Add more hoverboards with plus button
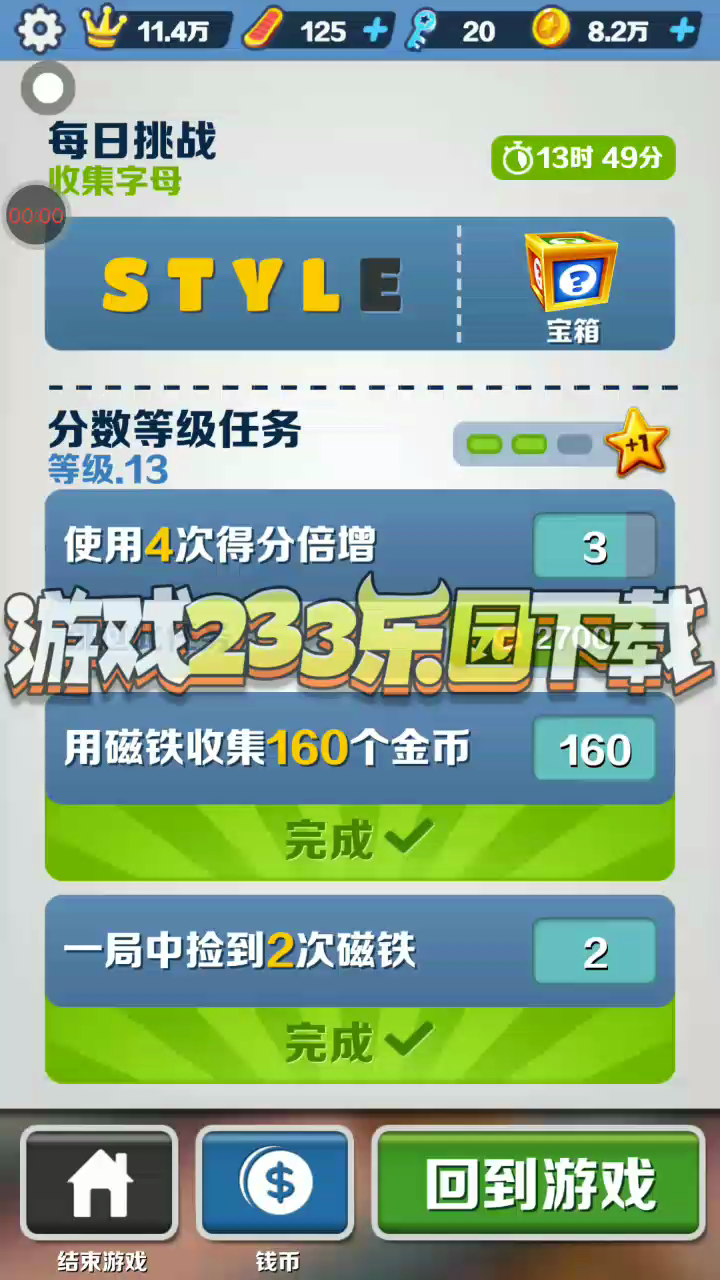Viewport: 720px width, 1280px height. click(x=376, y=30)
